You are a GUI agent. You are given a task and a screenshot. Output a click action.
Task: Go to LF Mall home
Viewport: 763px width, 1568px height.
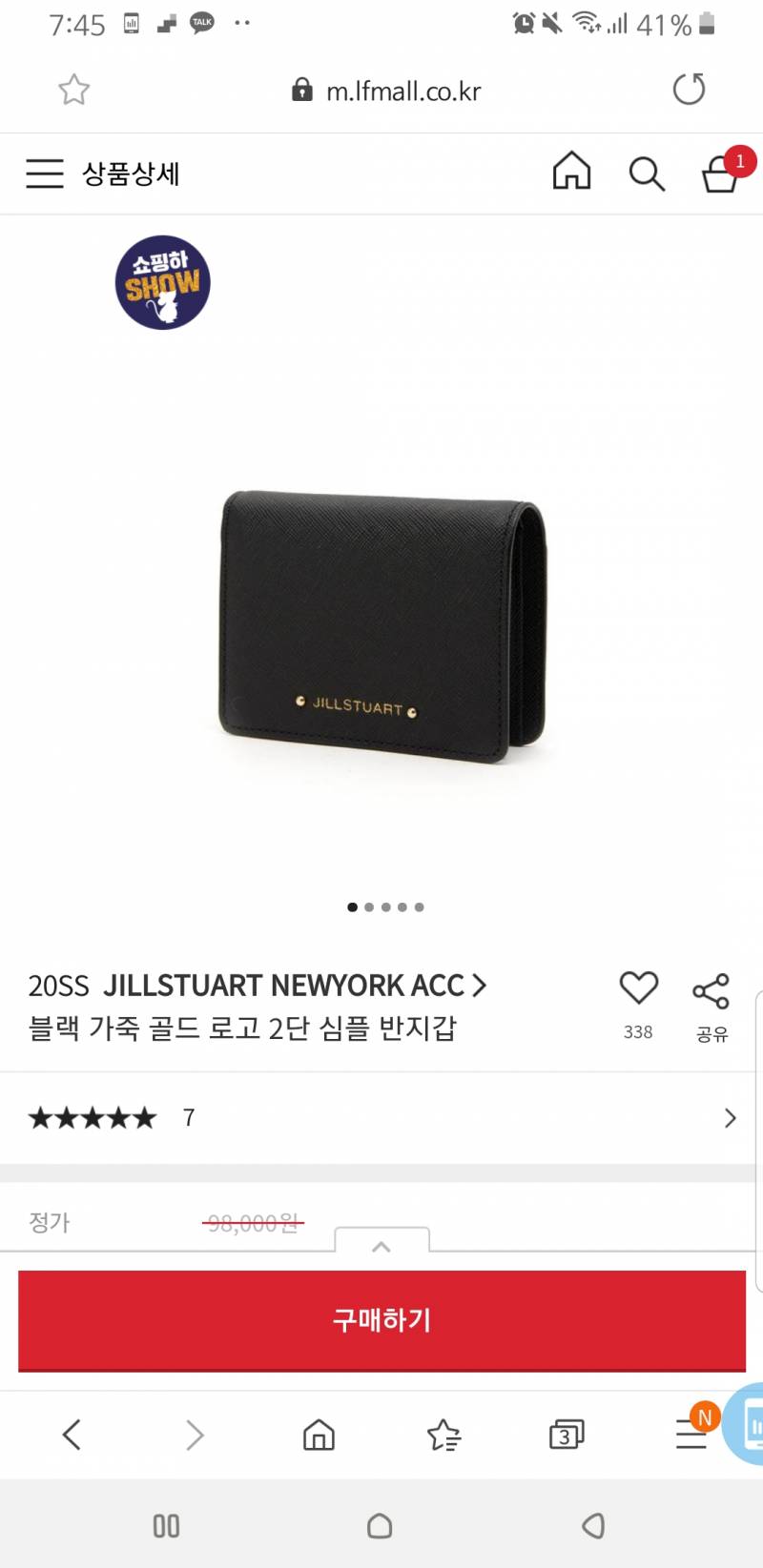(571, 173)
